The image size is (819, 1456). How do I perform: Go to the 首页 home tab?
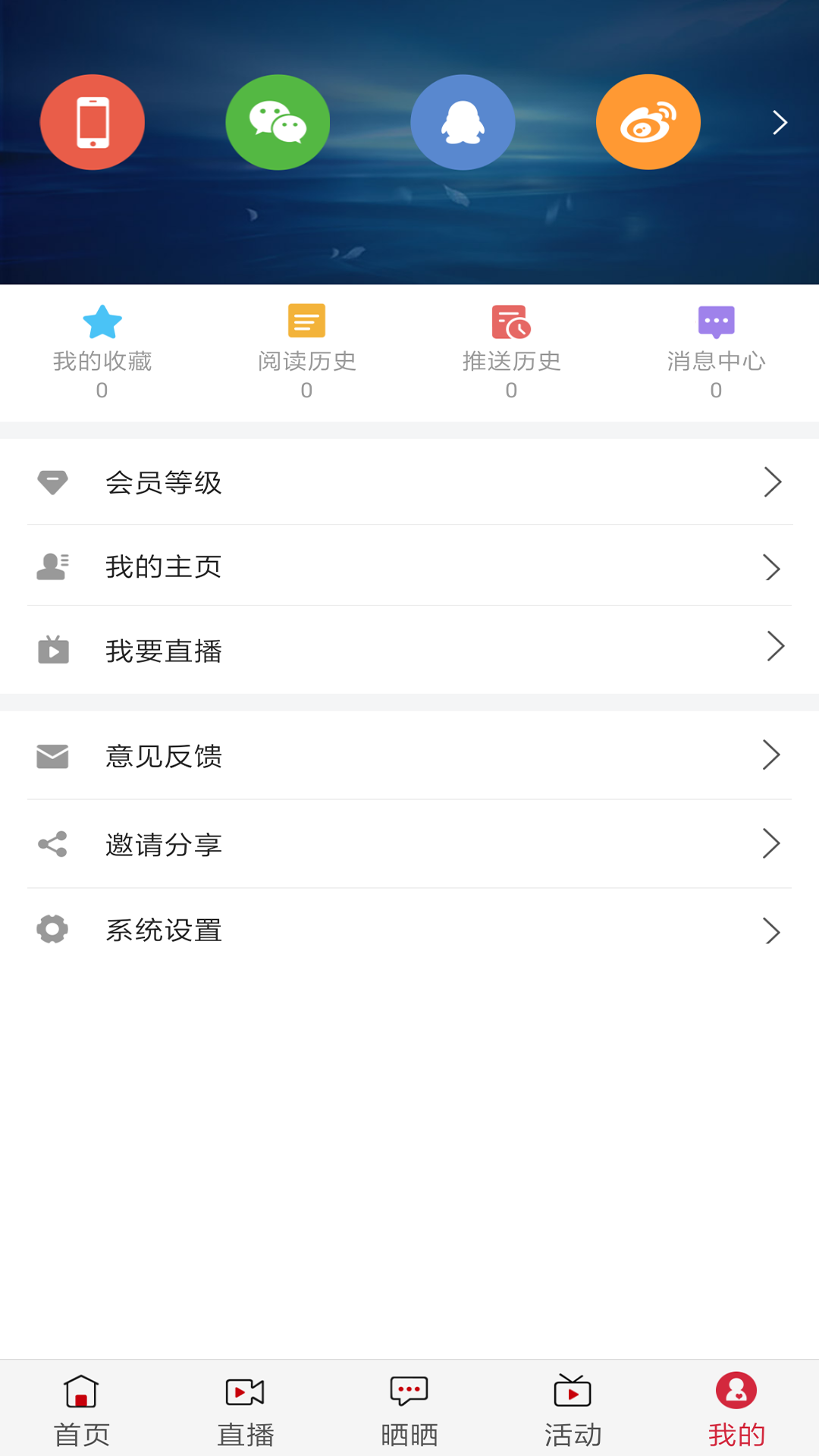click(x=81, y=1409)
